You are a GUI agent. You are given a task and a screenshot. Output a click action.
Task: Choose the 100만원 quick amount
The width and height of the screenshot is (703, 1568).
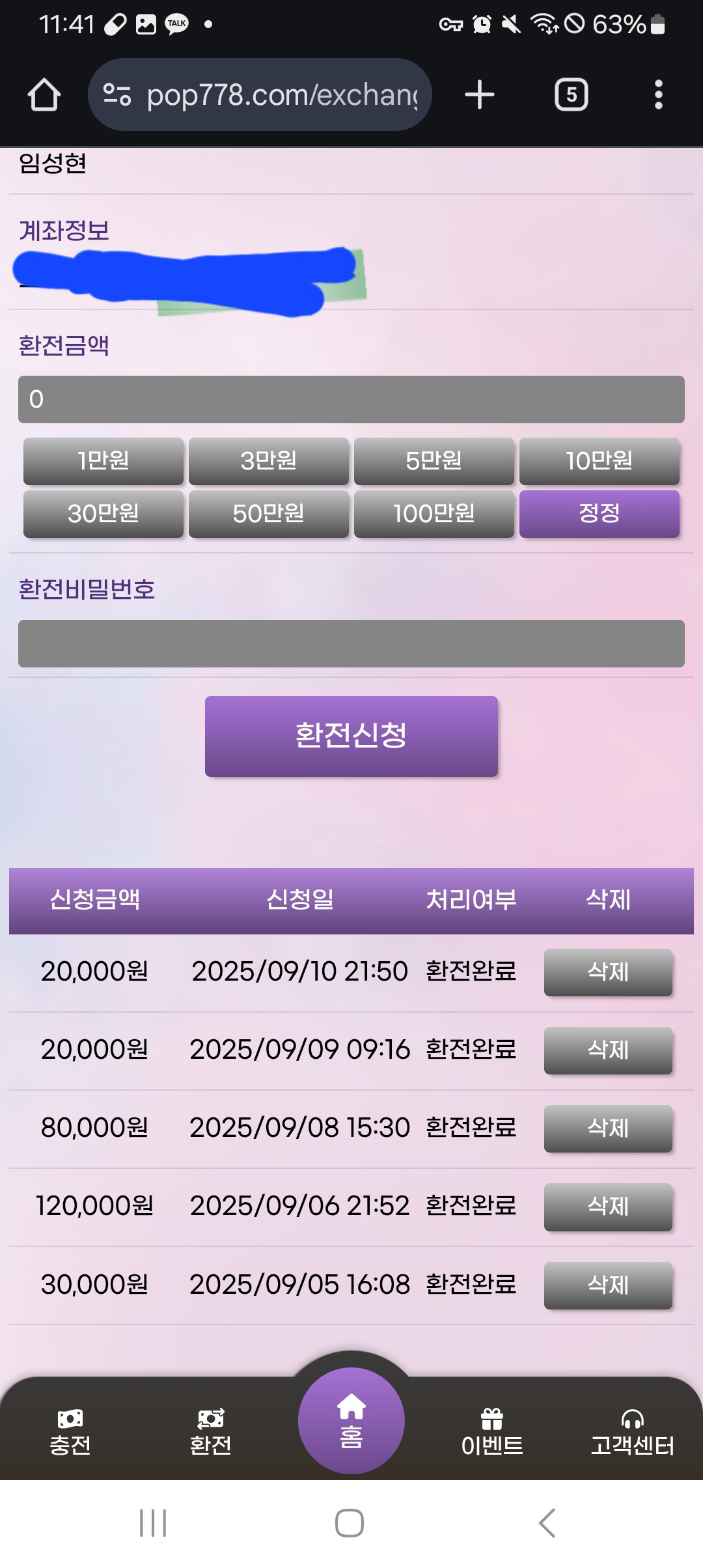pyautogui.click(x=434, y=514)
